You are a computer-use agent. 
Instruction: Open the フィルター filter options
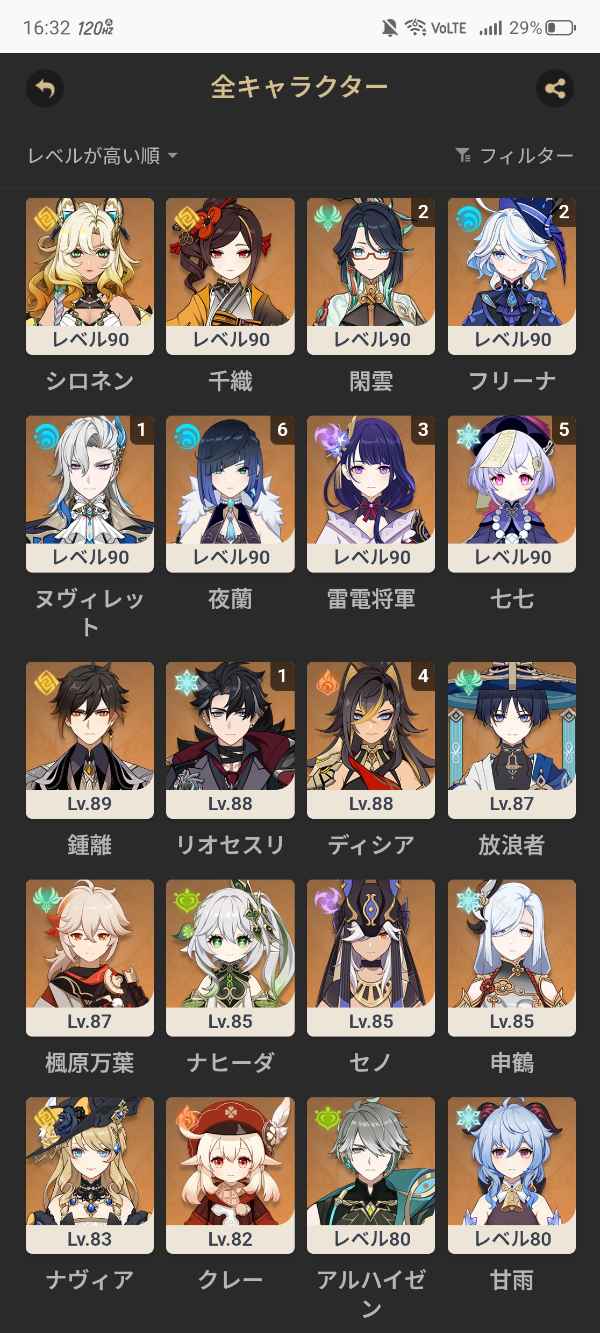coord(515,156)
